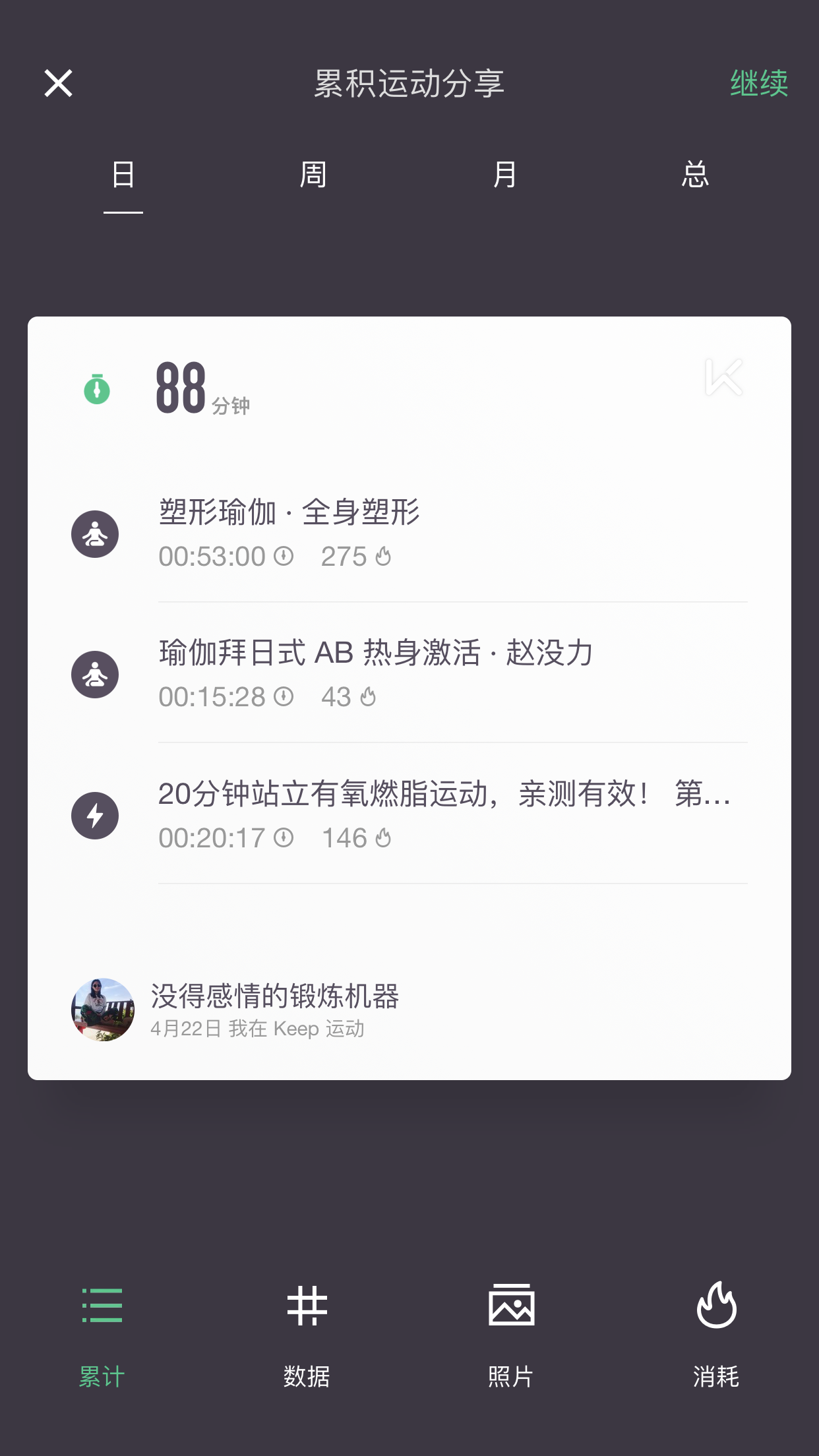819x1456 pixels.
Task: Show the 总 total tab
Action: [x=695, y=175]
